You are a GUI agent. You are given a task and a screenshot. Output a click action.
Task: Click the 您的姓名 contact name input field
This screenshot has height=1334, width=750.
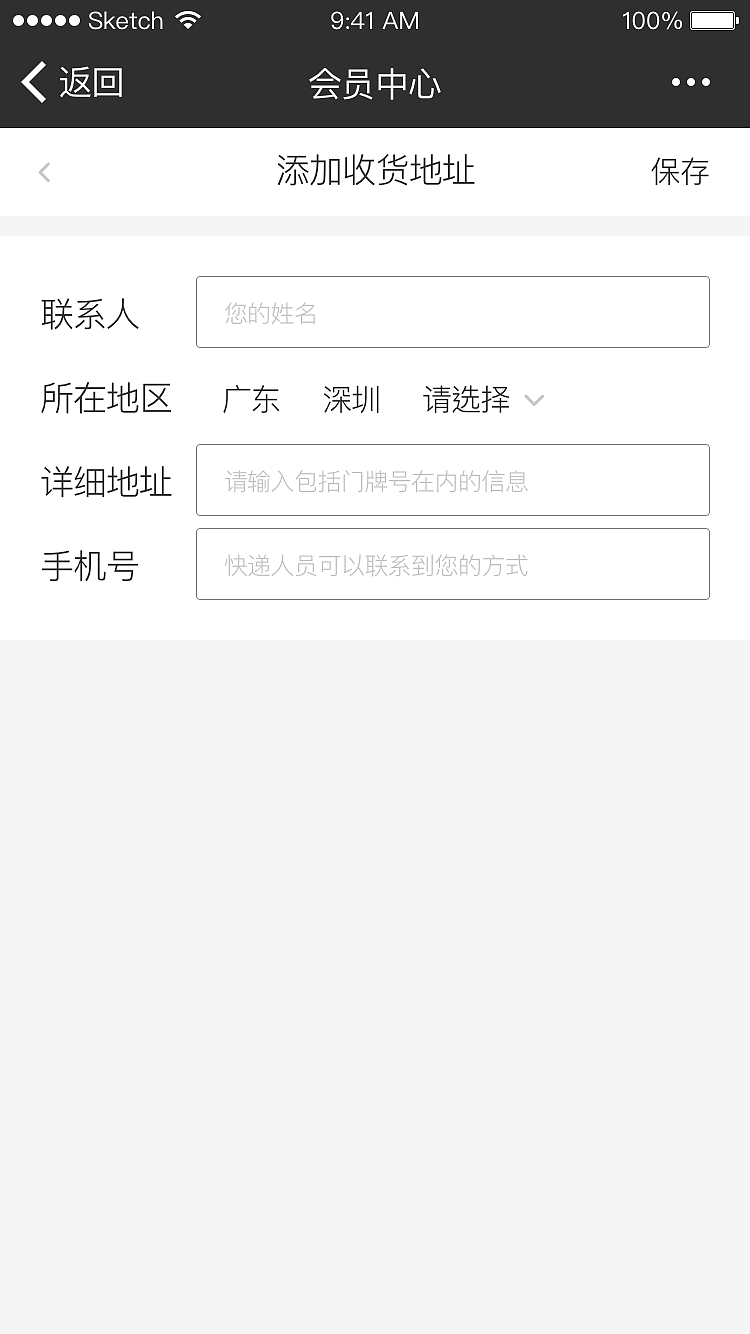click(x=453, y=311)
